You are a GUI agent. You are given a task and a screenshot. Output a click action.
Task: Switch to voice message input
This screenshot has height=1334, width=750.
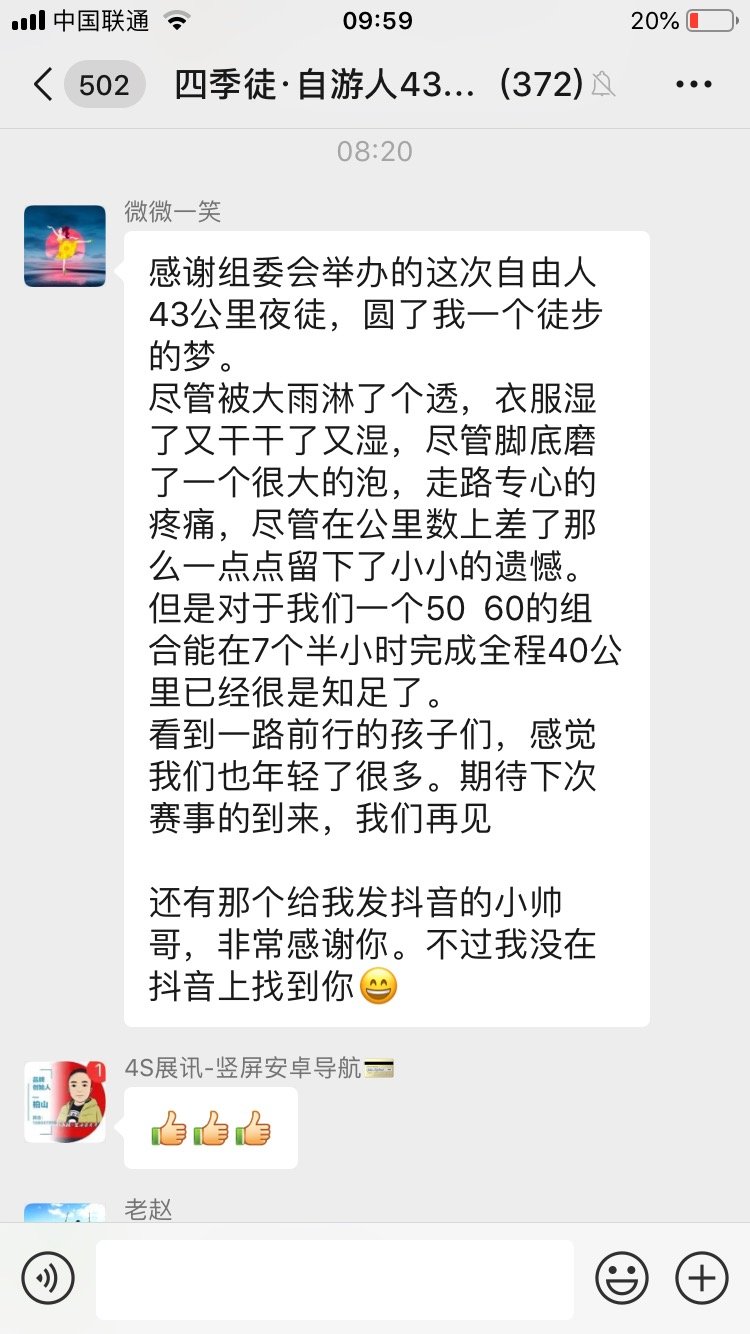(x=48, y=1278)
